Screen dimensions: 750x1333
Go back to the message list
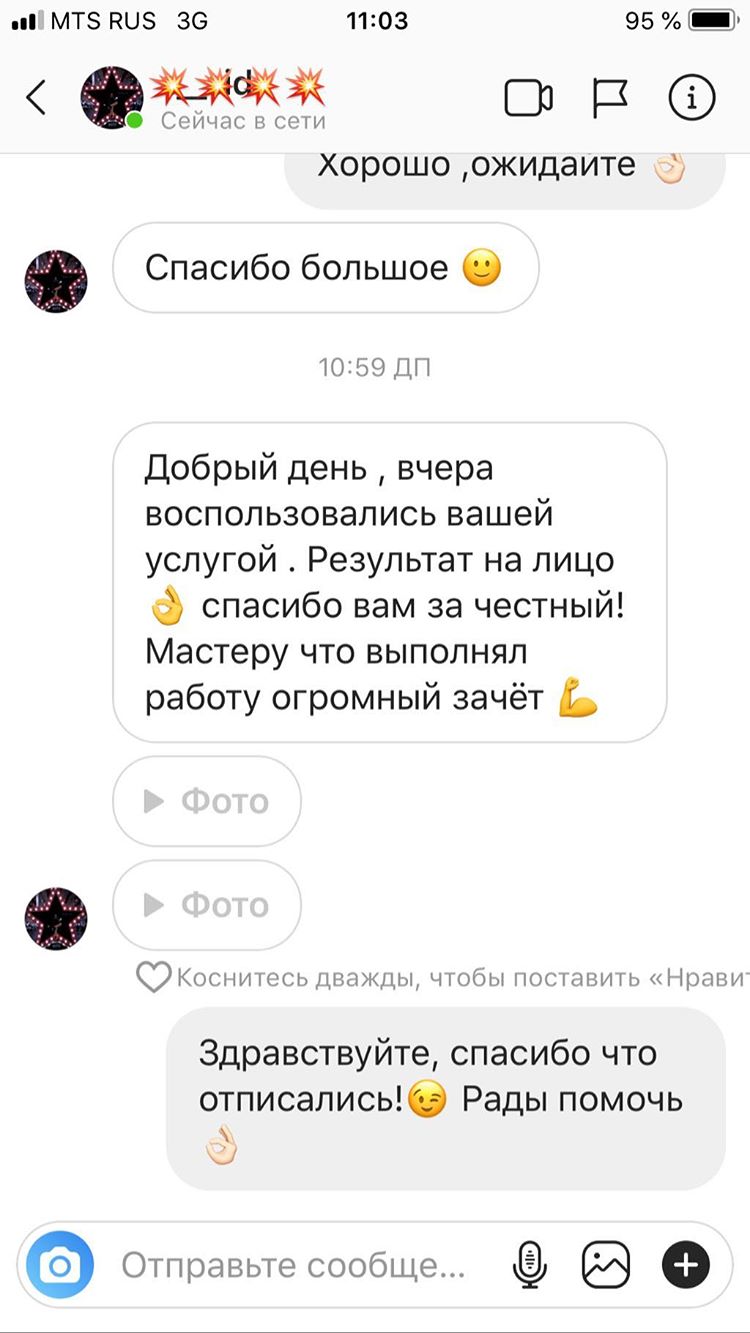pyautogui.click(x=36, y=98)
